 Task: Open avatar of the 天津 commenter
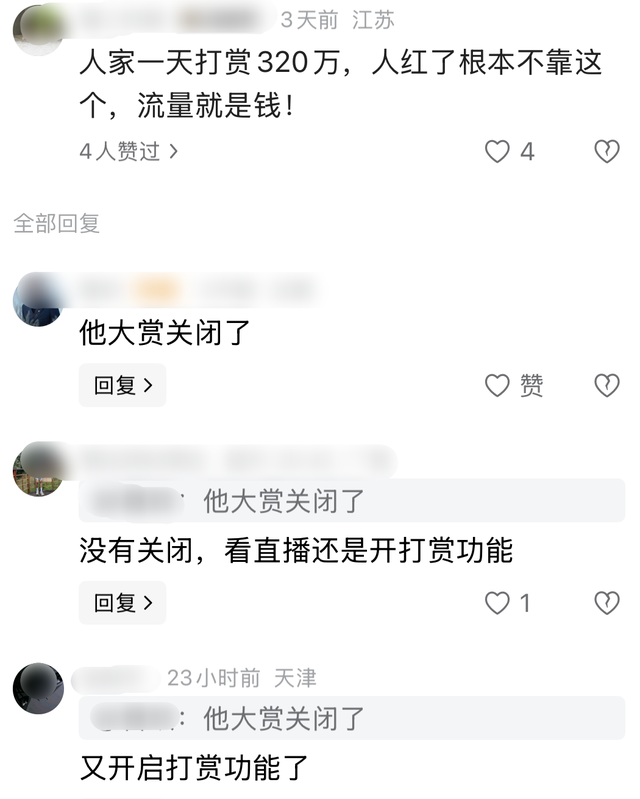[x=38, y=688]
